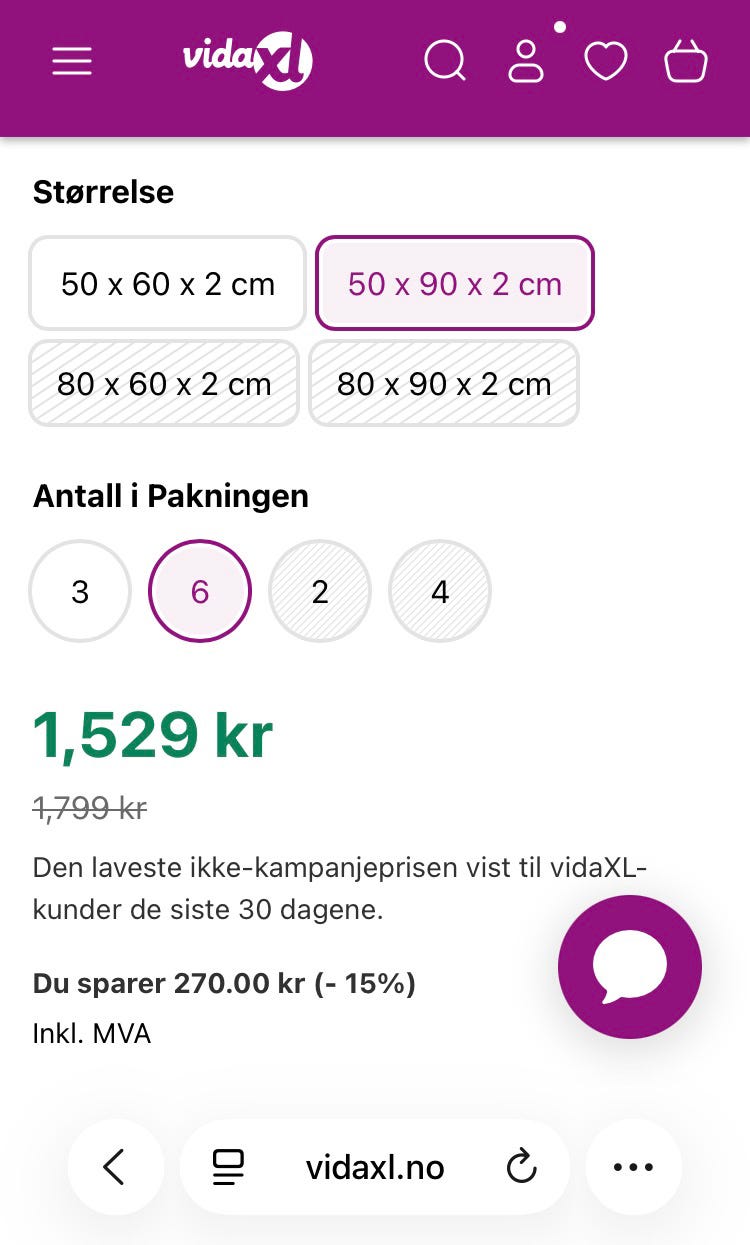Open the live chat bubble
Screen dimensions: 750x1245
629,967
